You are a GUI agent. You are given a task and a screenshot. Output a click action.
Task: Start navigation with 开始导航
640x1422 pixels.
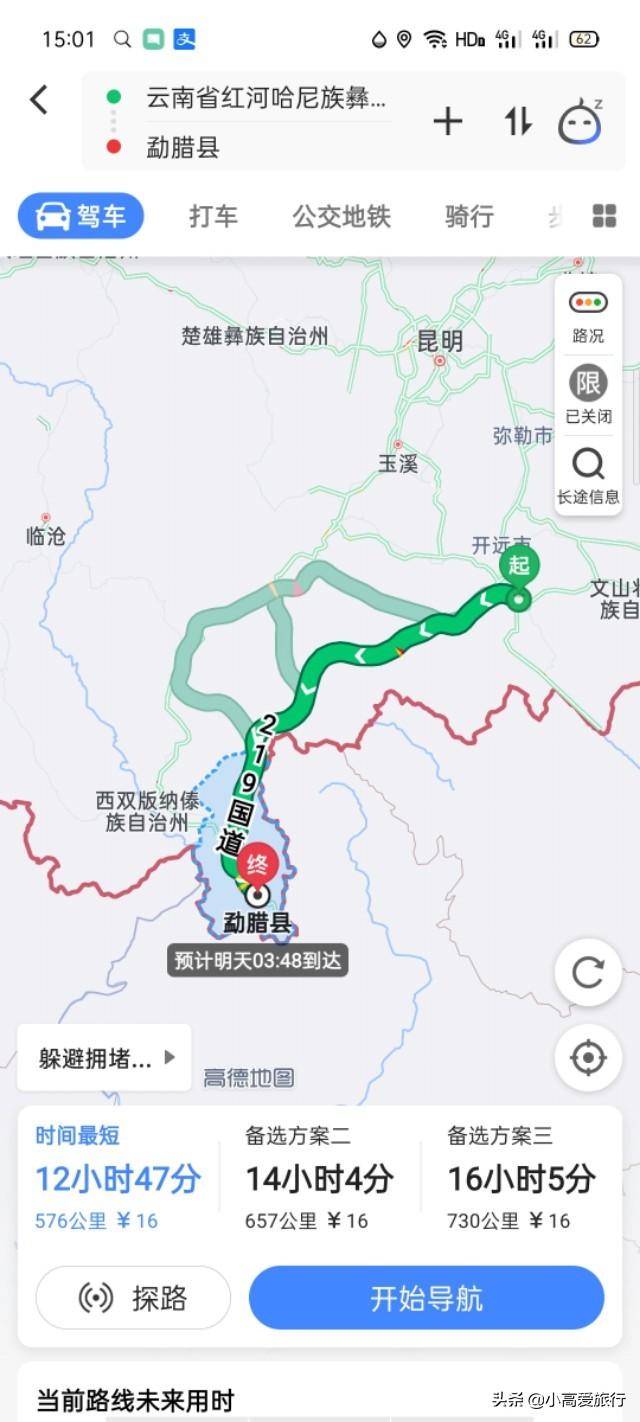pos(426,1298)
